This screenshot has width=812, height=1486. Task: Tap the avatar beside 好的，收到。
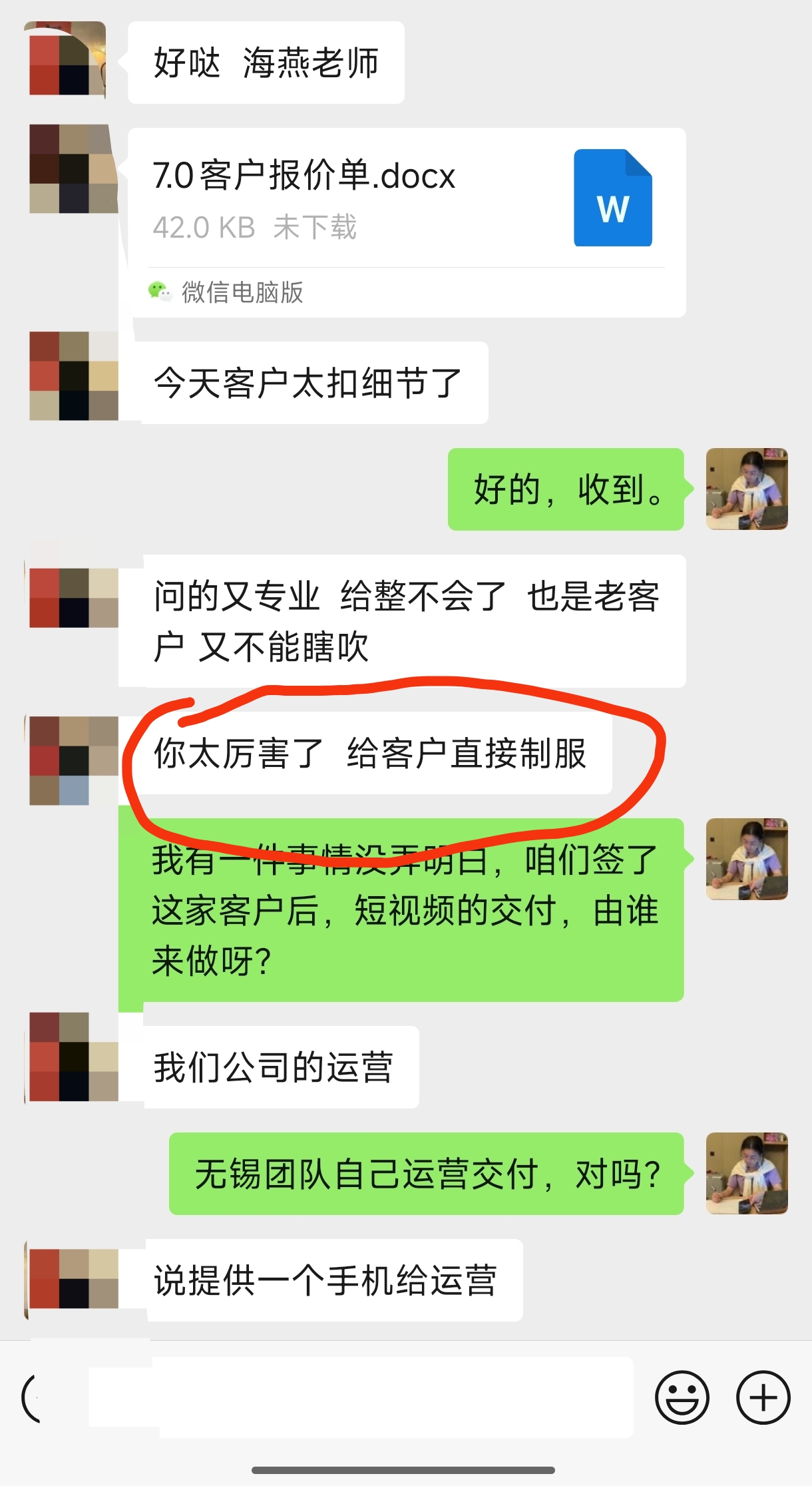[x=746, y=489]
